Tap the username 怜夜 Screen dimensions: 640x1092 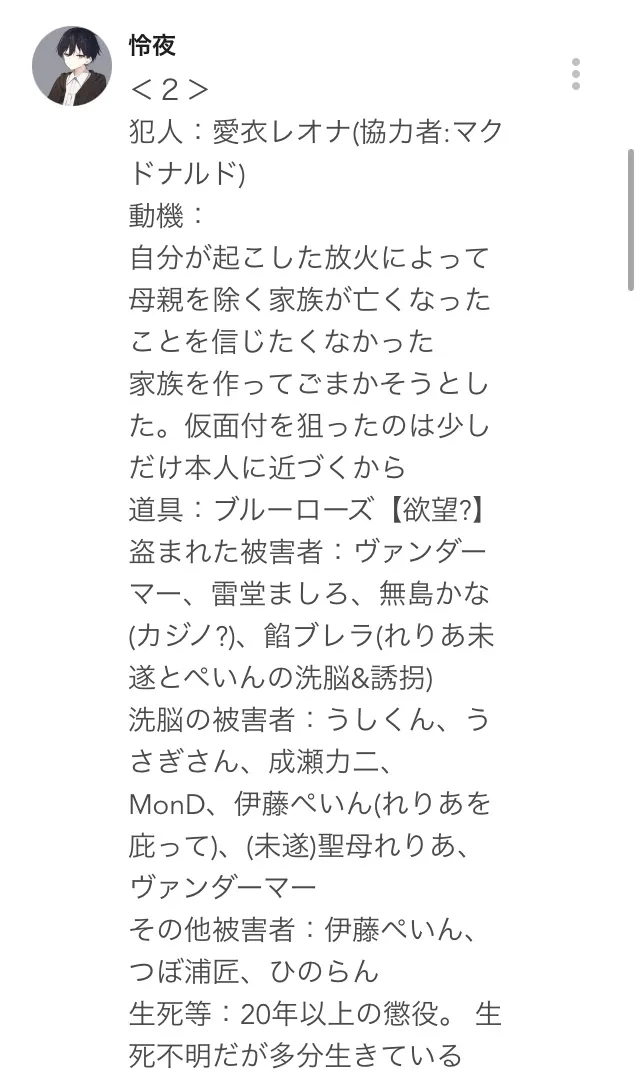(x=153, y=44)
